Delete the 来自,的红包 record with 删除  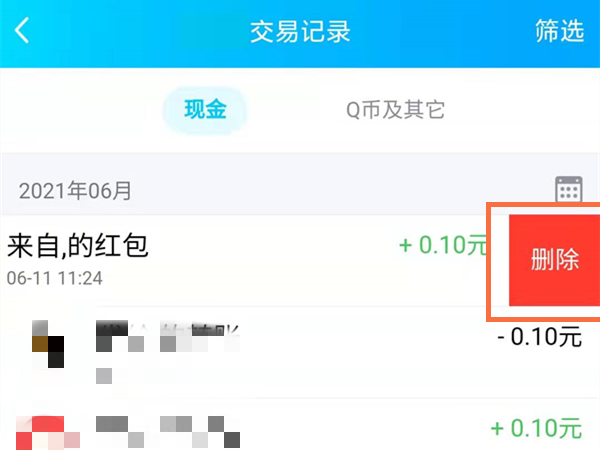coord(554,260)
